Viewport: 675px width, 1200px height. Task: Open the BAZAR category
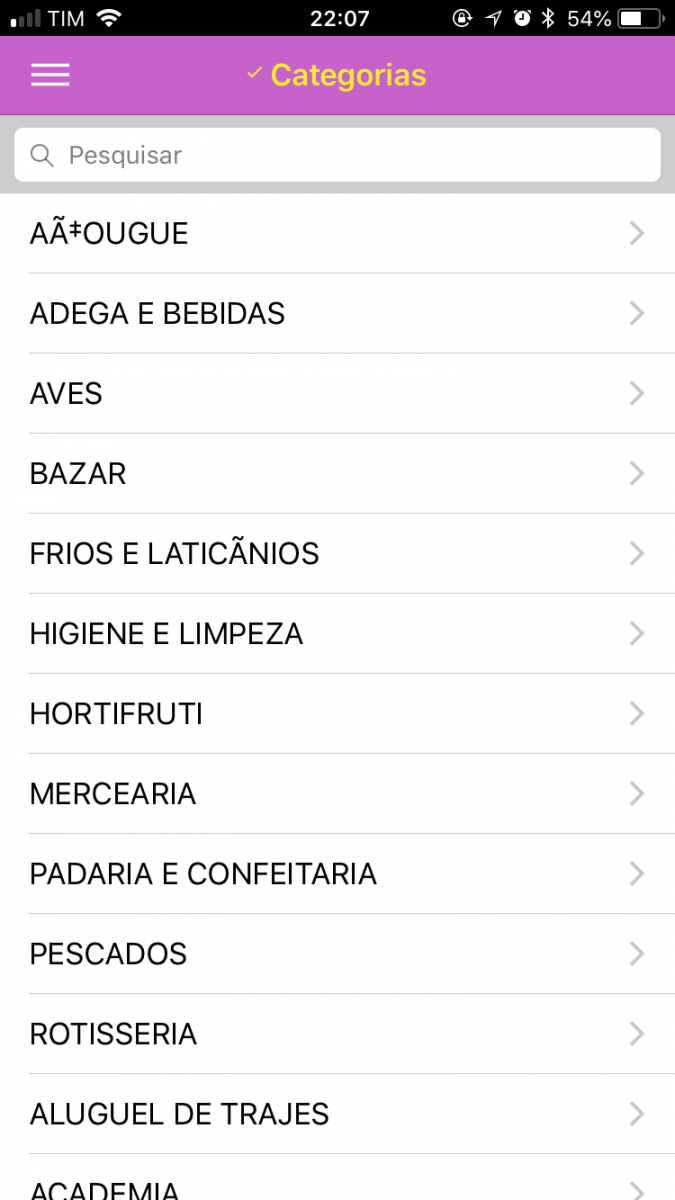click(x=337, y=474)
